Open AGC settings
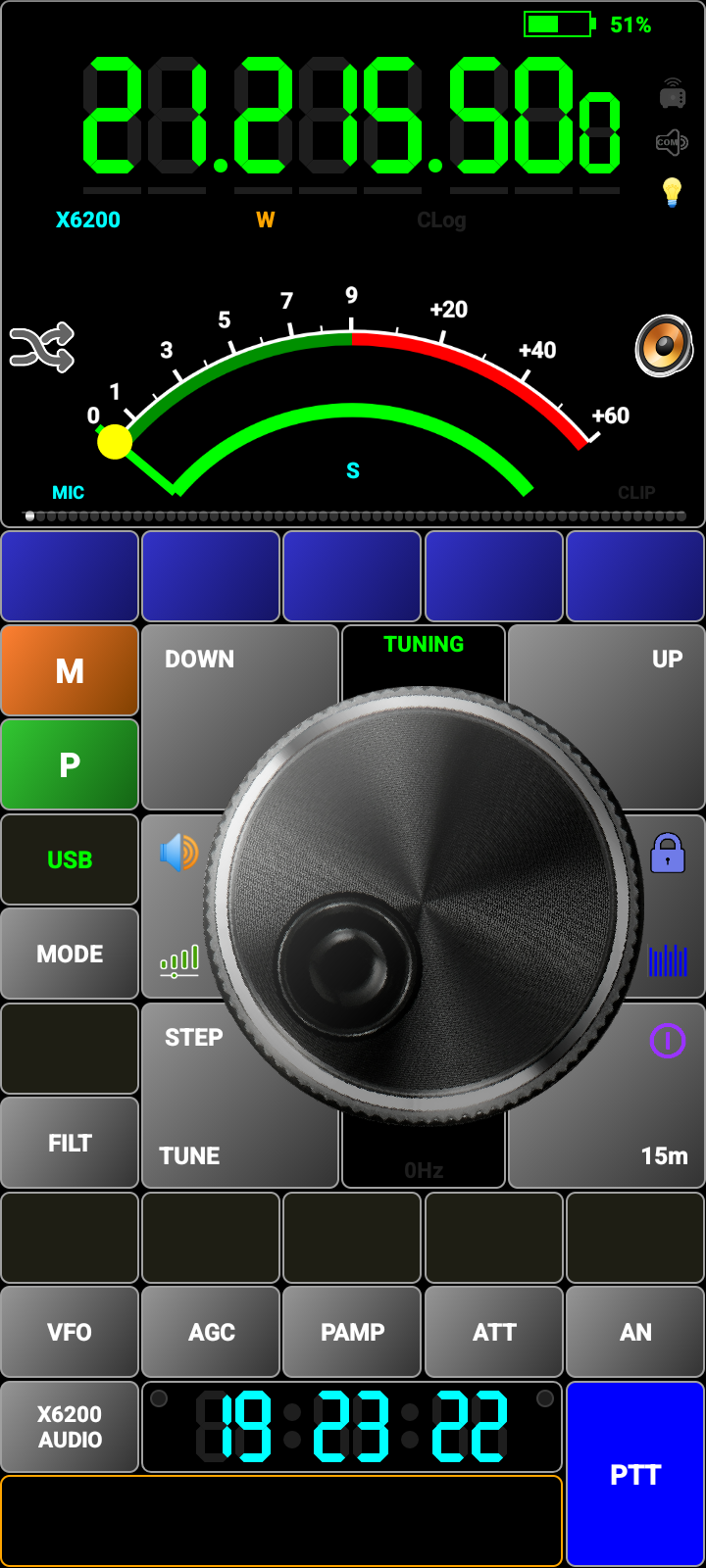Screen dimensions: 706x1568 [212, 1332]
